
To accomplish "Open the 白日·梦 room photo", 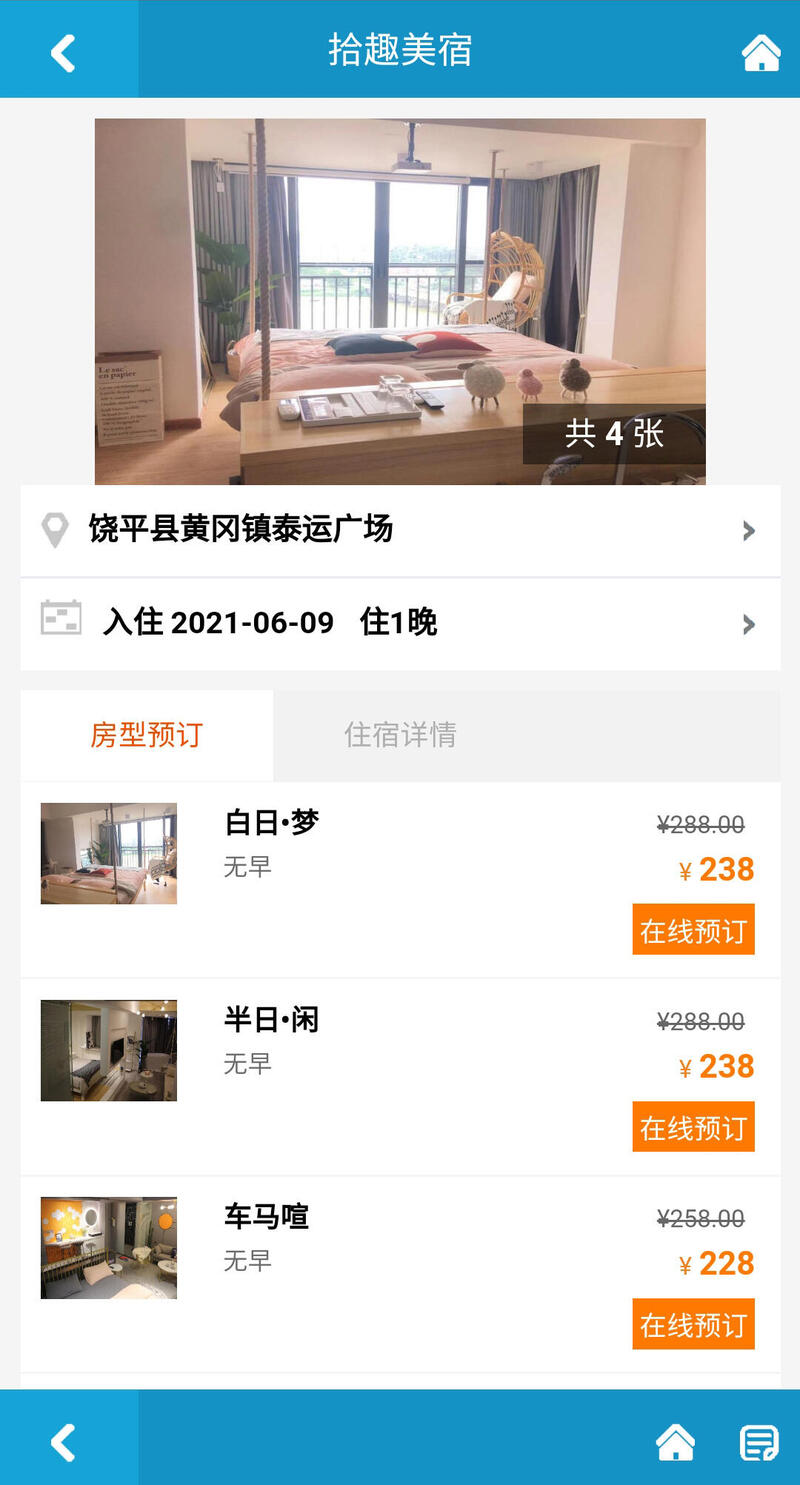I will pos(109,854).
